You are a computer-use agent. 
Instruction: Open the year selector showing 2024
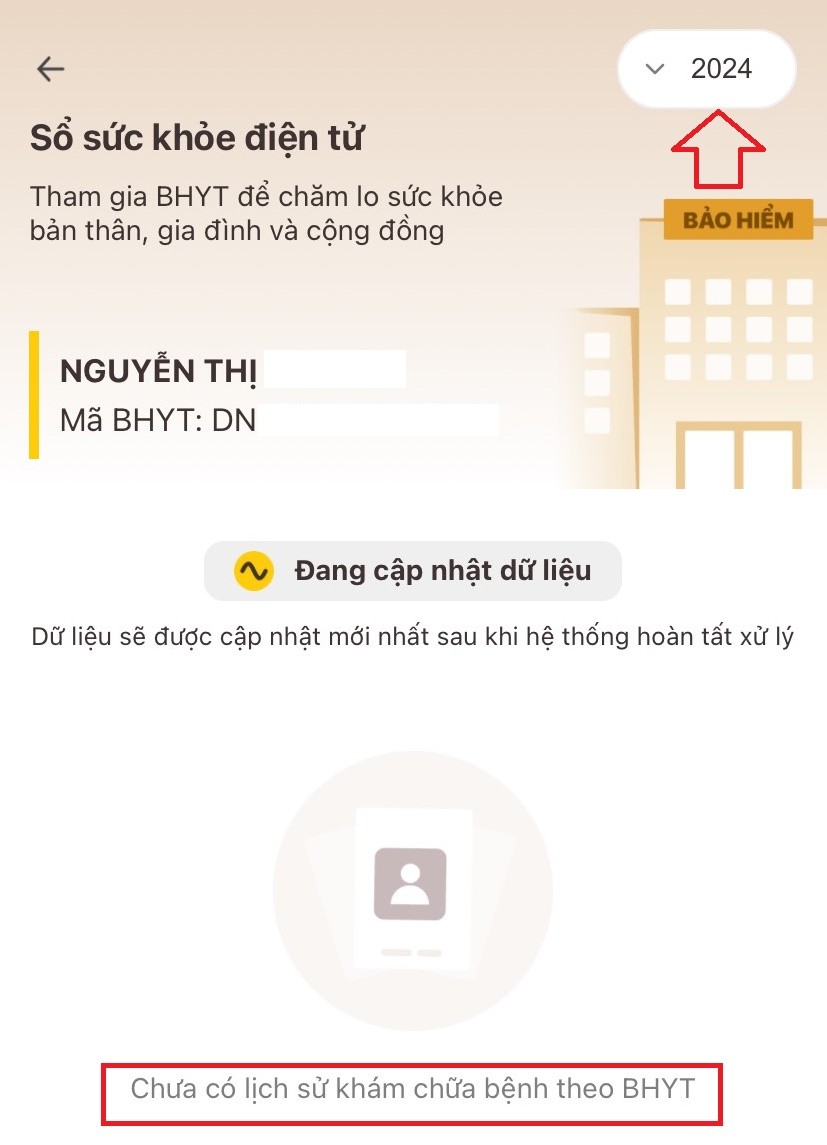[706, 68]
